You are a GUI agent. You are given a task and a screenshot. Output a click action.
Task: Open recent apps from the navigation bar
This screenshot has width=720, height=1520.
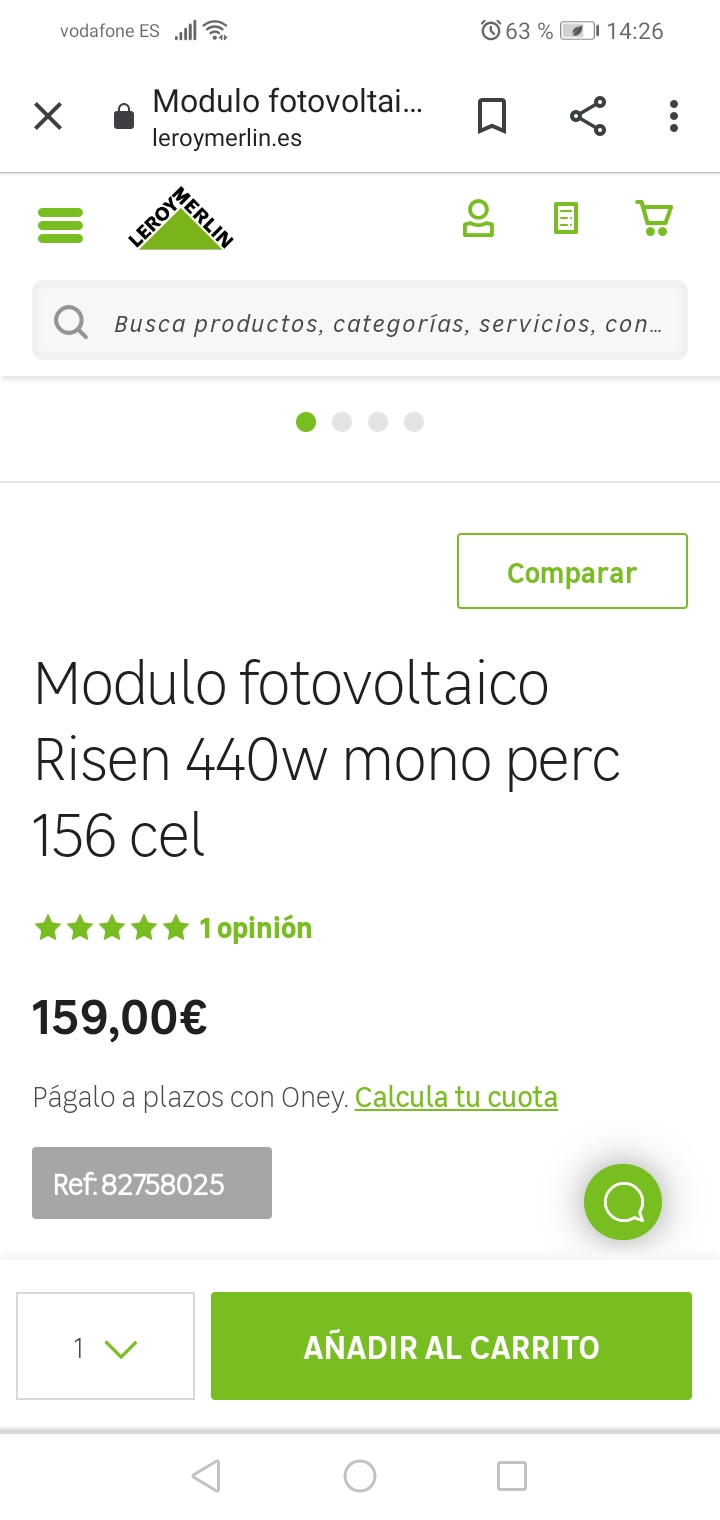512,1475
